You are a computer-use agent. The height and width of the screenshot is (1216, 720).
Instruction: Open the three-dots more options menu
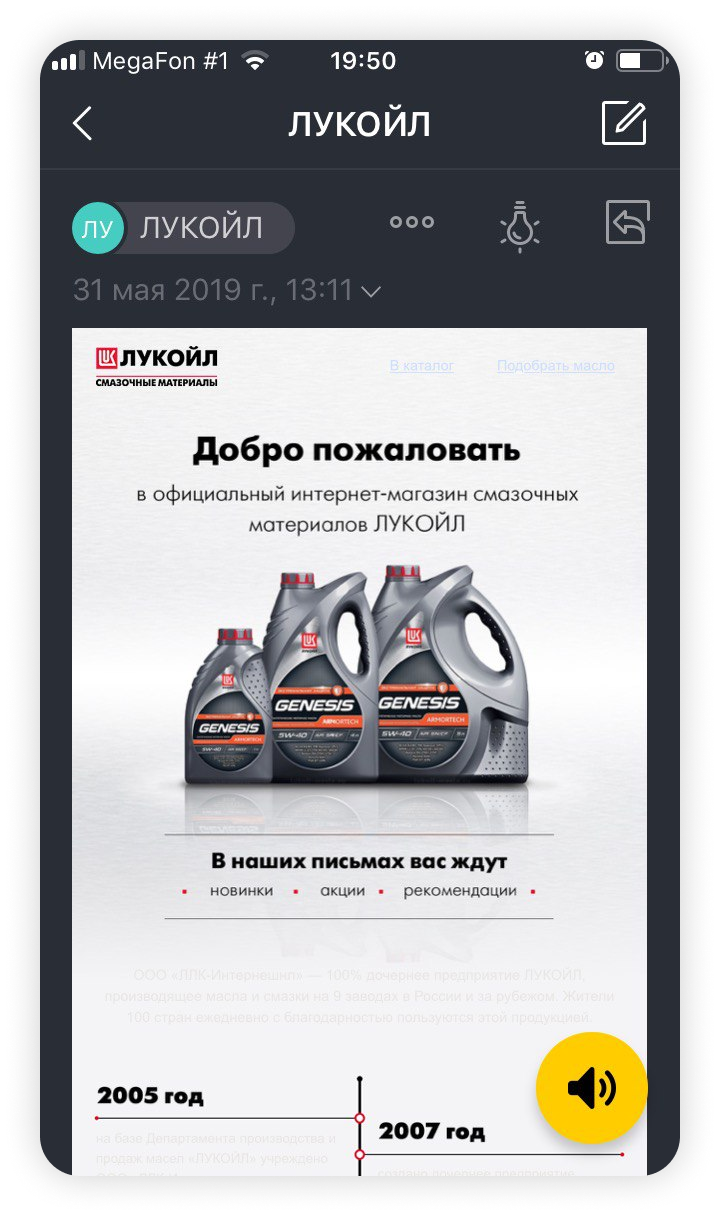click(x=412, y=223)
